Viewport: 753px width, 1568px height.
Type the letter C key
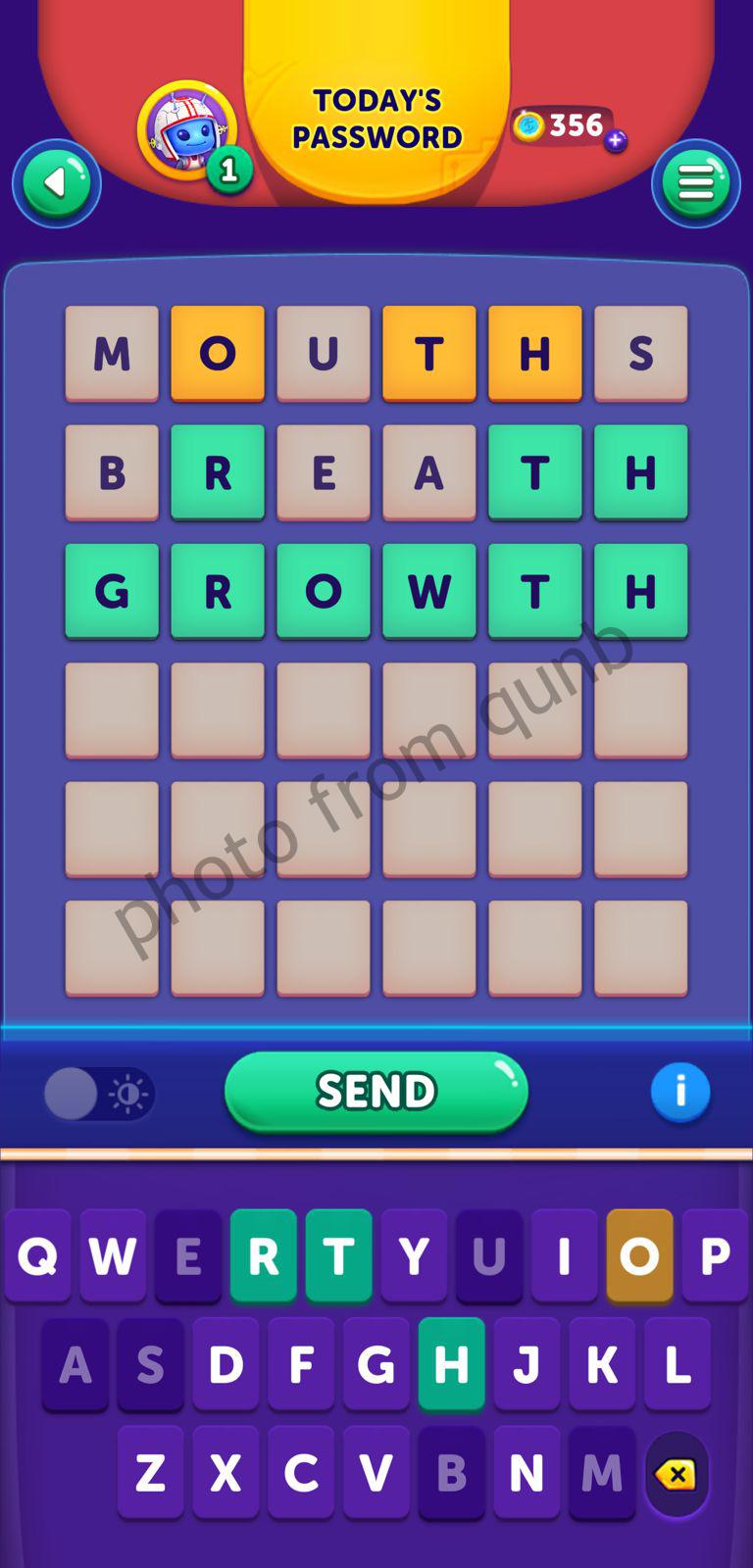301,1472
